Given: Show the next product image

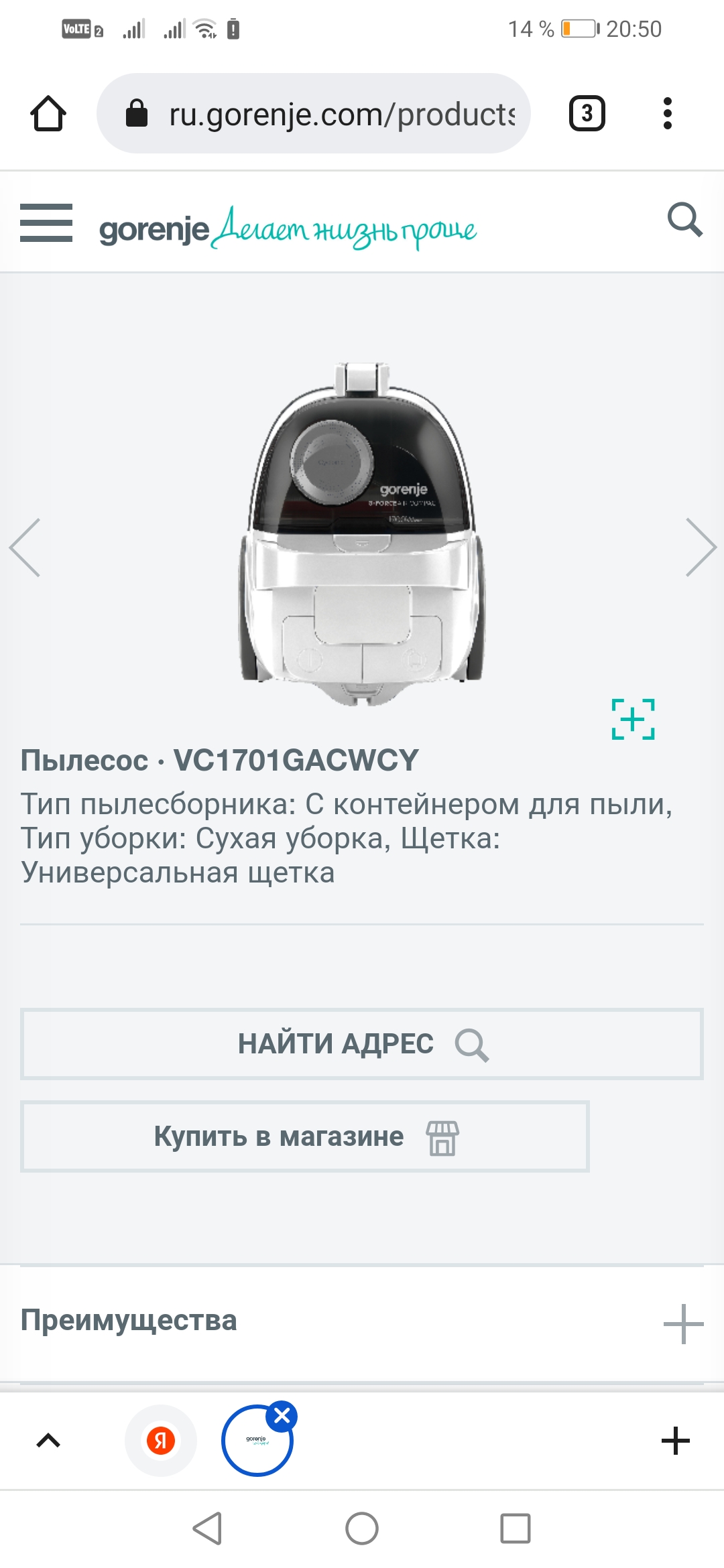Looking at the screenshot, I should (701, 547).
